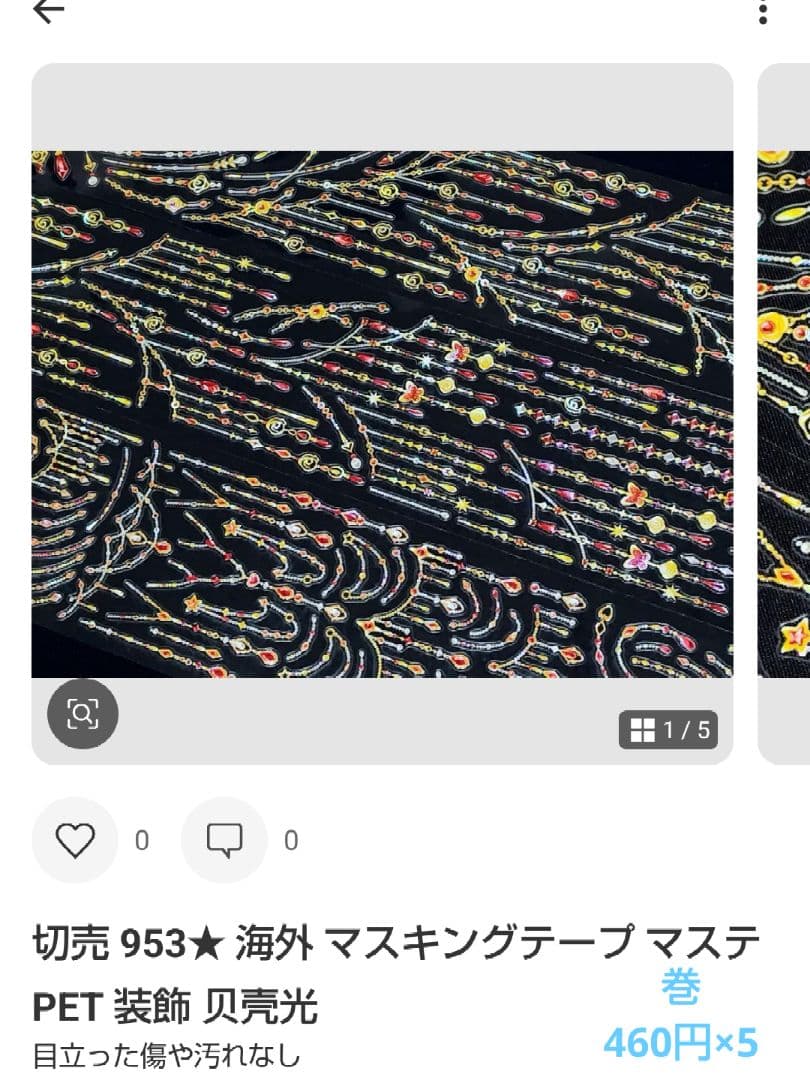
Task: Open the three-dot overflow menu
Action: 763,12
